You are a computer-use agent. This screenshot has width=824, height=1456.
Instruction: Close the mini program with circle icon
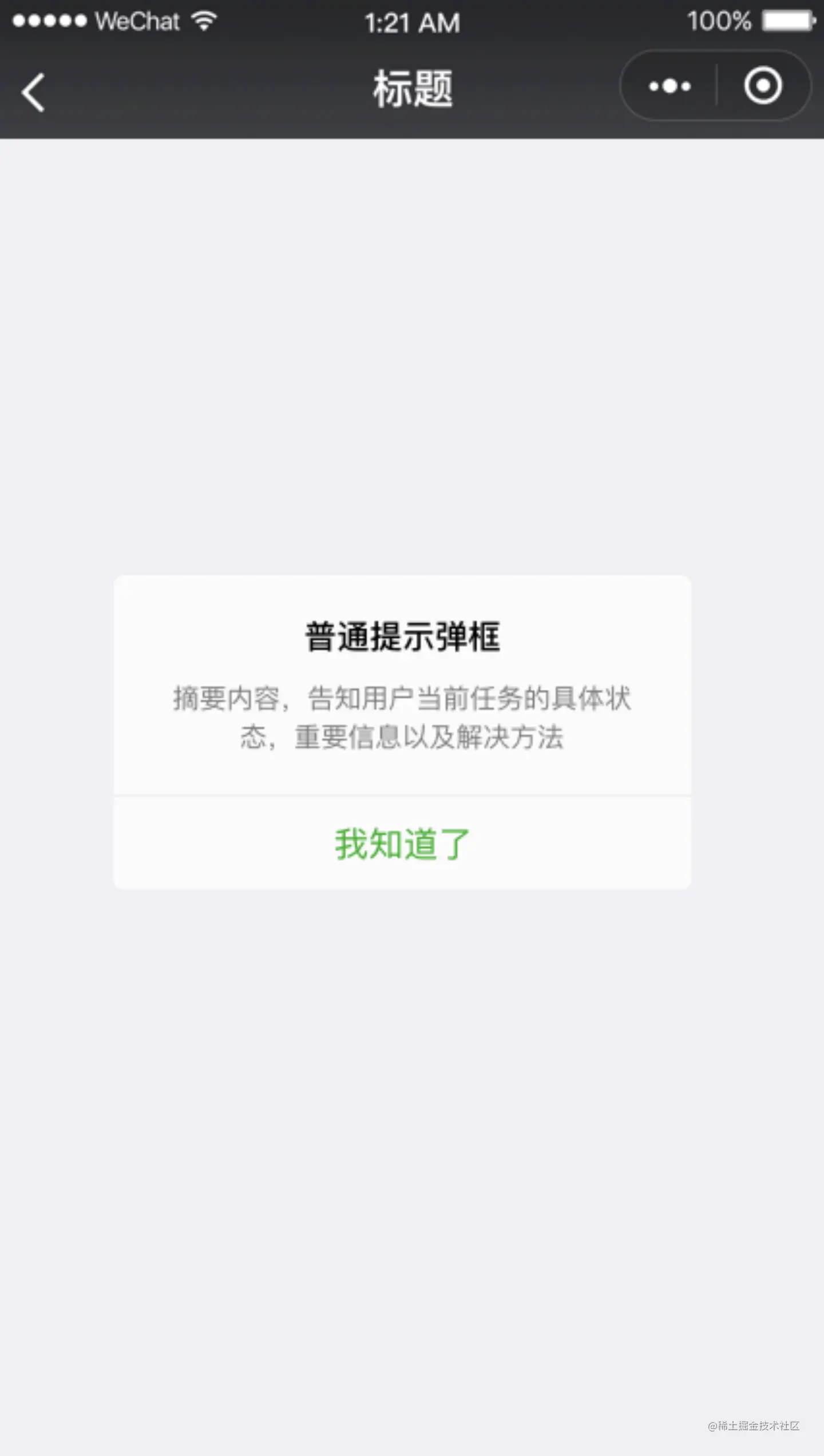763,86
